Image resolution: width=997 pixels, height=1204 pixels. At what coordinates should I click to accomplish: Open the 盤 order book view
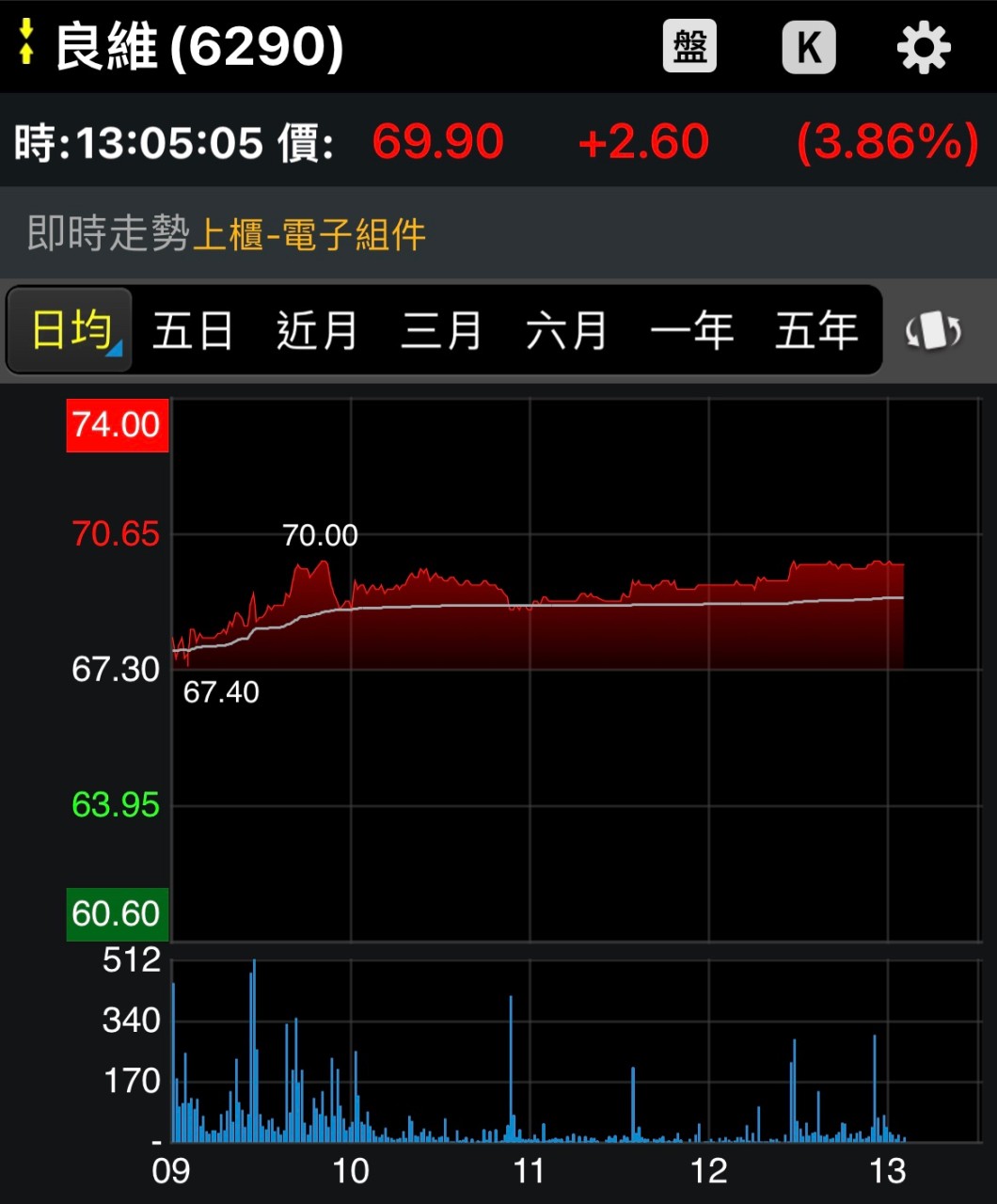click(x=689, y=46)
